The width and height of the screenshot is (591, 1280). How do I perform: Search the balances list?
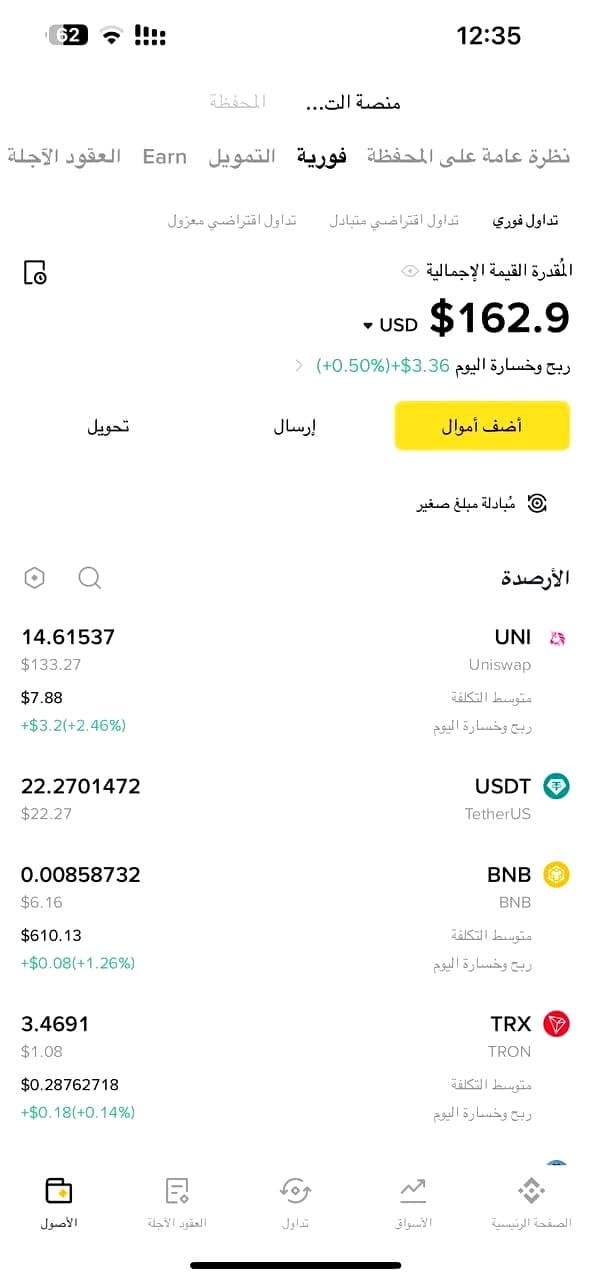(x=89, y=578)
